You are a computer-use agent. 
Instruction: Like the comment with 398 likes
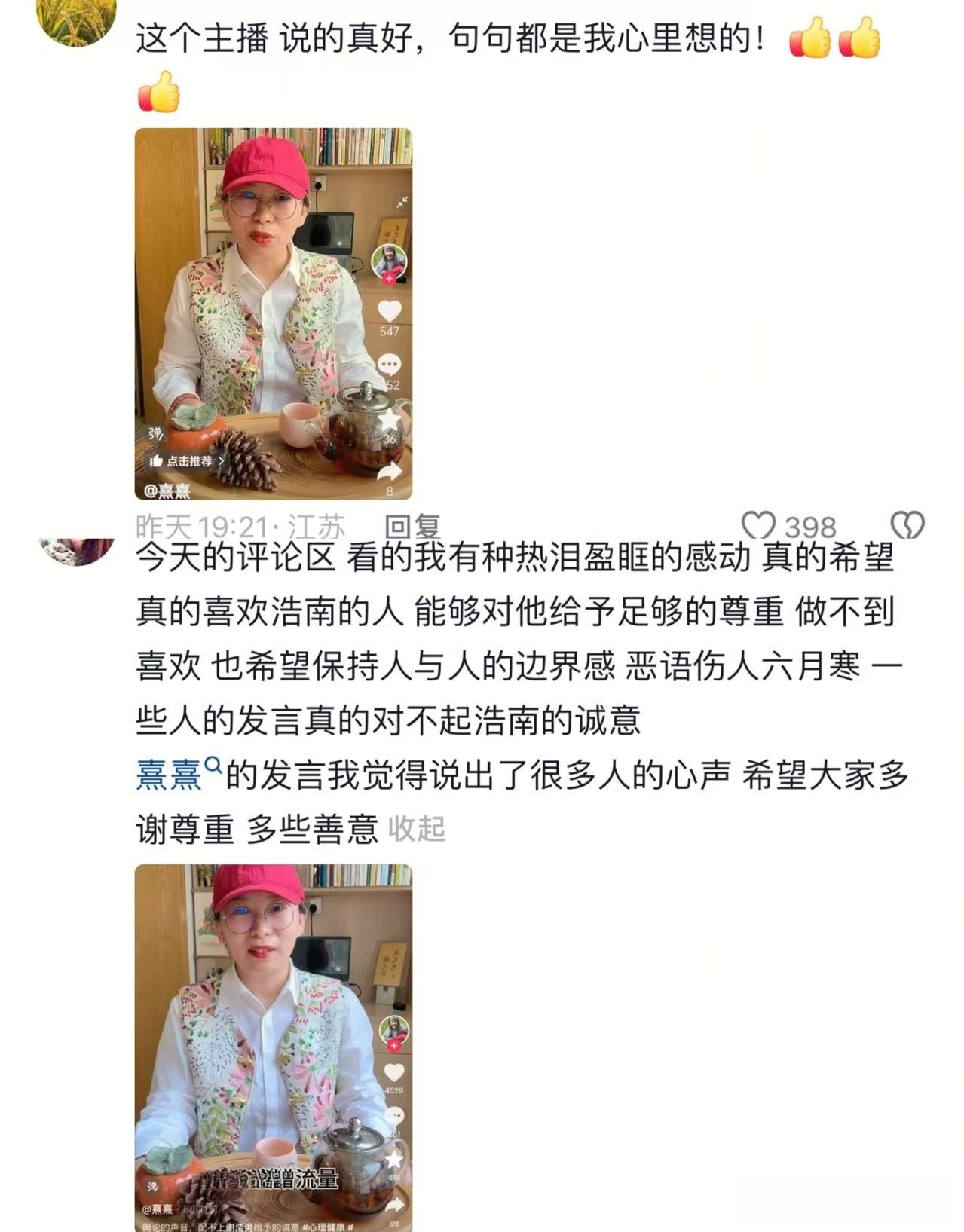point(758,525)
